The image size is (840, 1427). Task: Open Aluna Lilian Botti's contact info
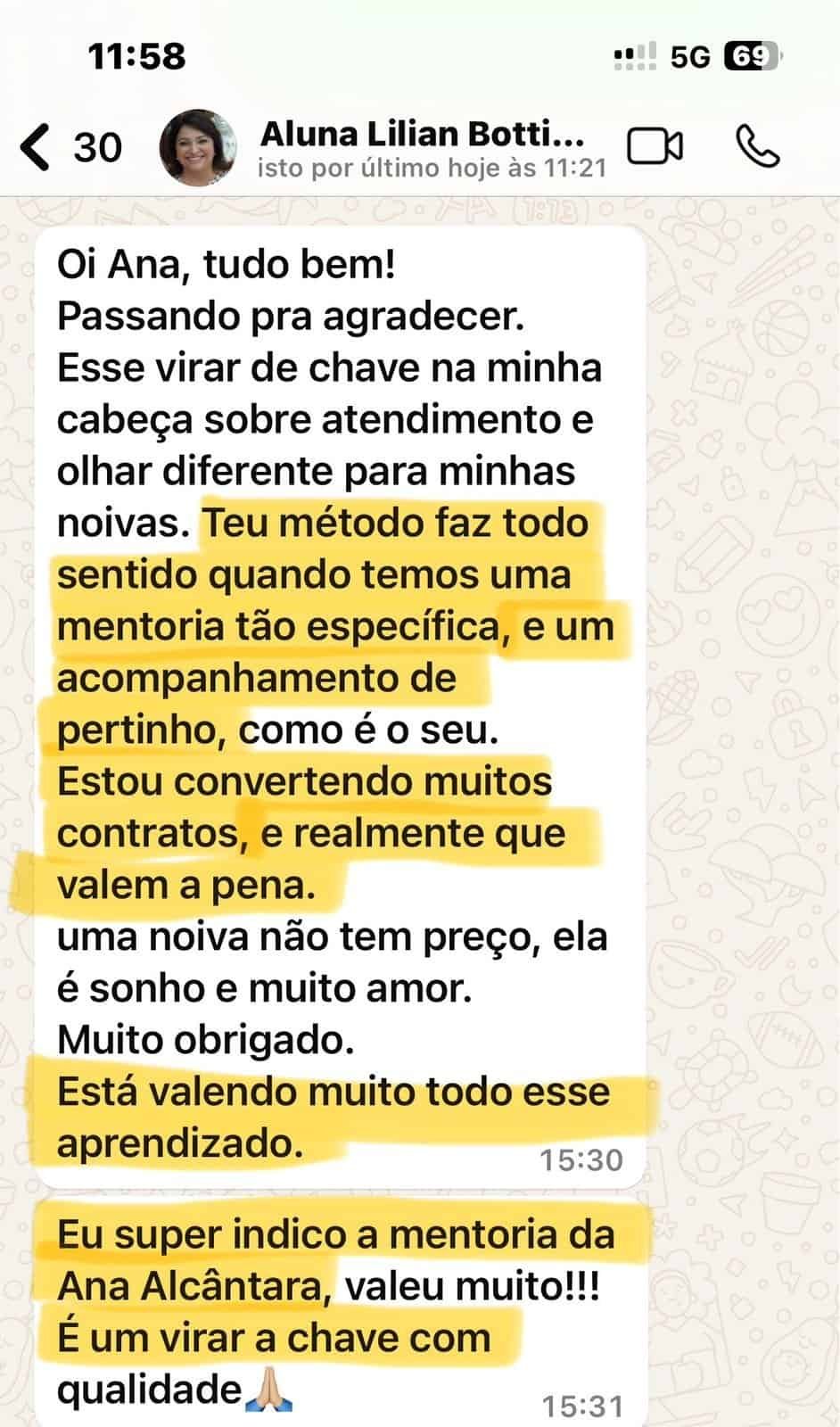pos(423,136)
